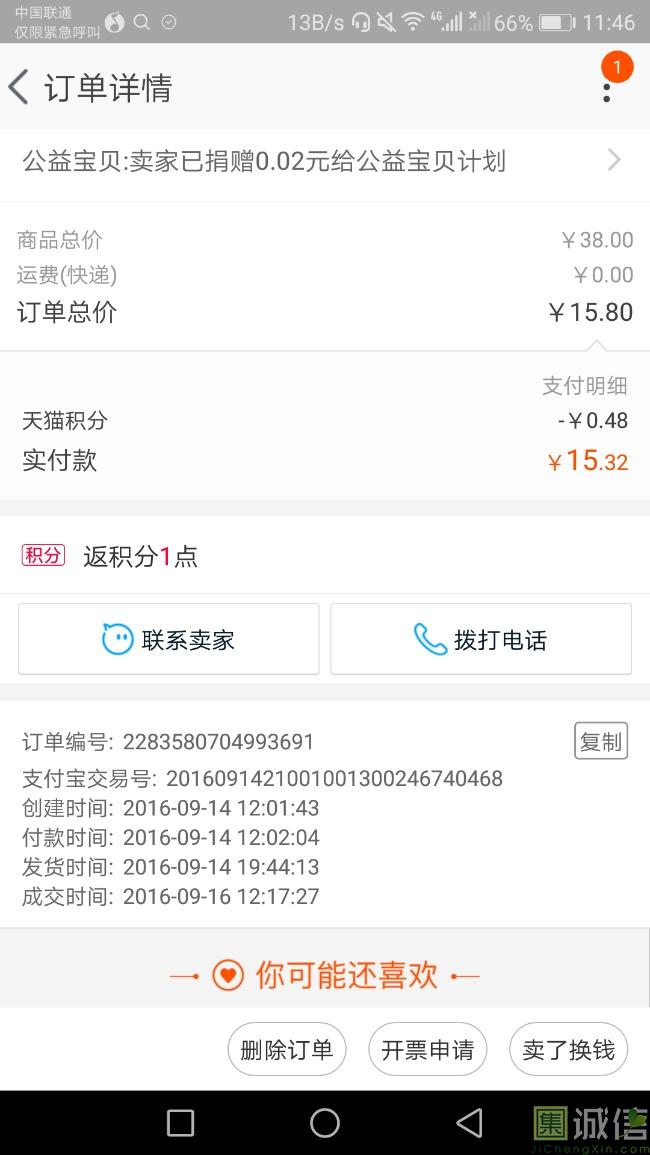
Task: Request an invoice via 开票申请
Action: tap(427, 1050)
